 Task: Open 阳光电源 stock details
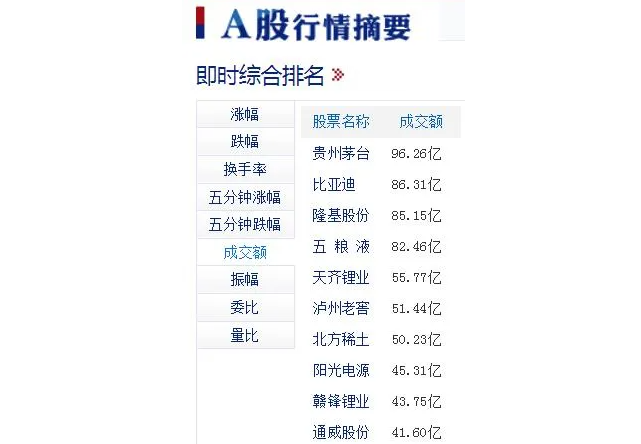pos(341,370)
